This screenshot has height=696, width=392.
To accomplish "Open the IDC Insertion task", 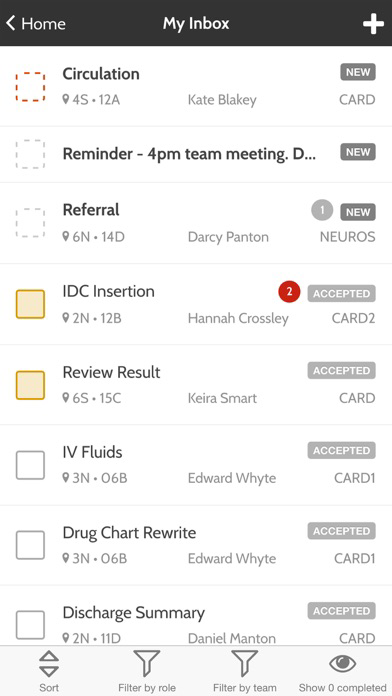I will coord(196,304).
